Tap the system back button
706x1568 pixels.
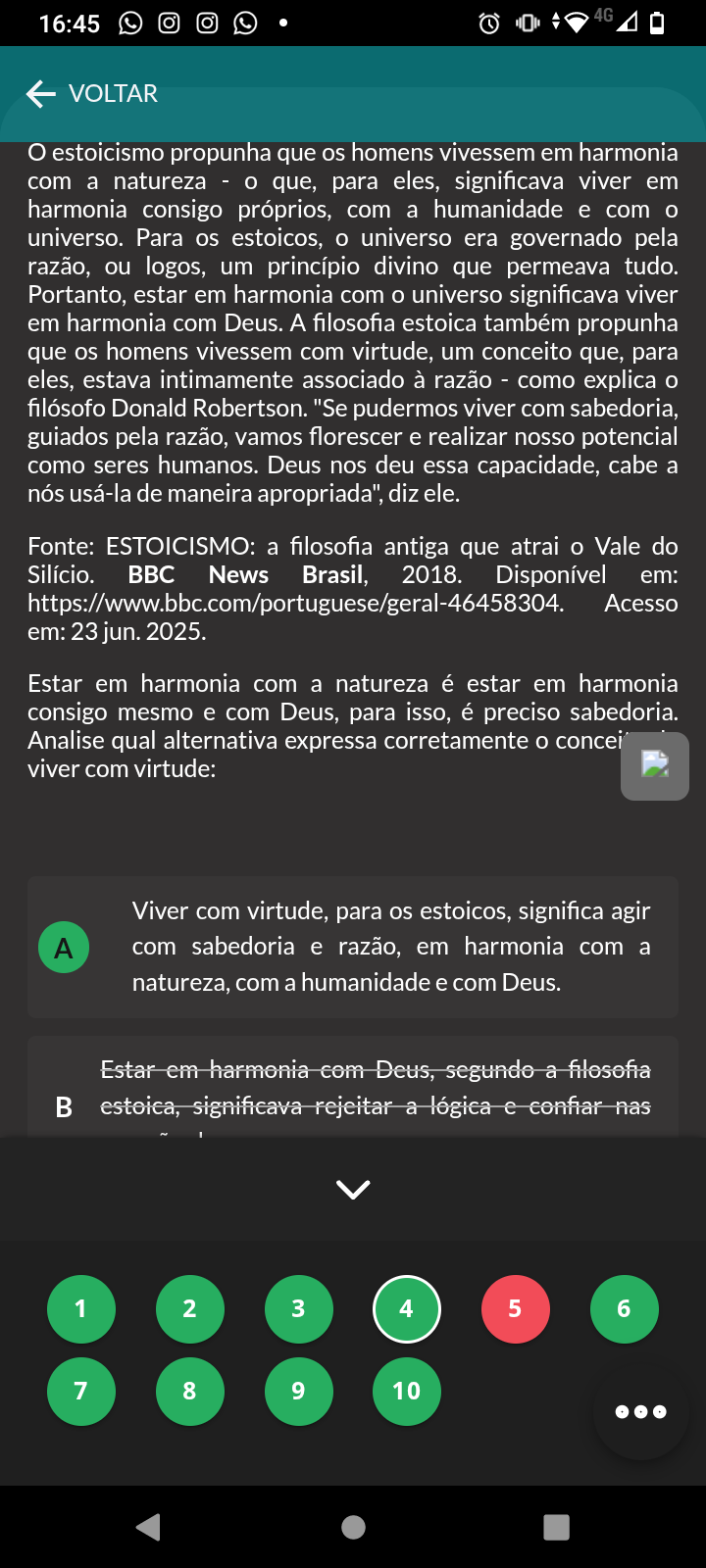pyautogui.click(x=149, y=1527)
